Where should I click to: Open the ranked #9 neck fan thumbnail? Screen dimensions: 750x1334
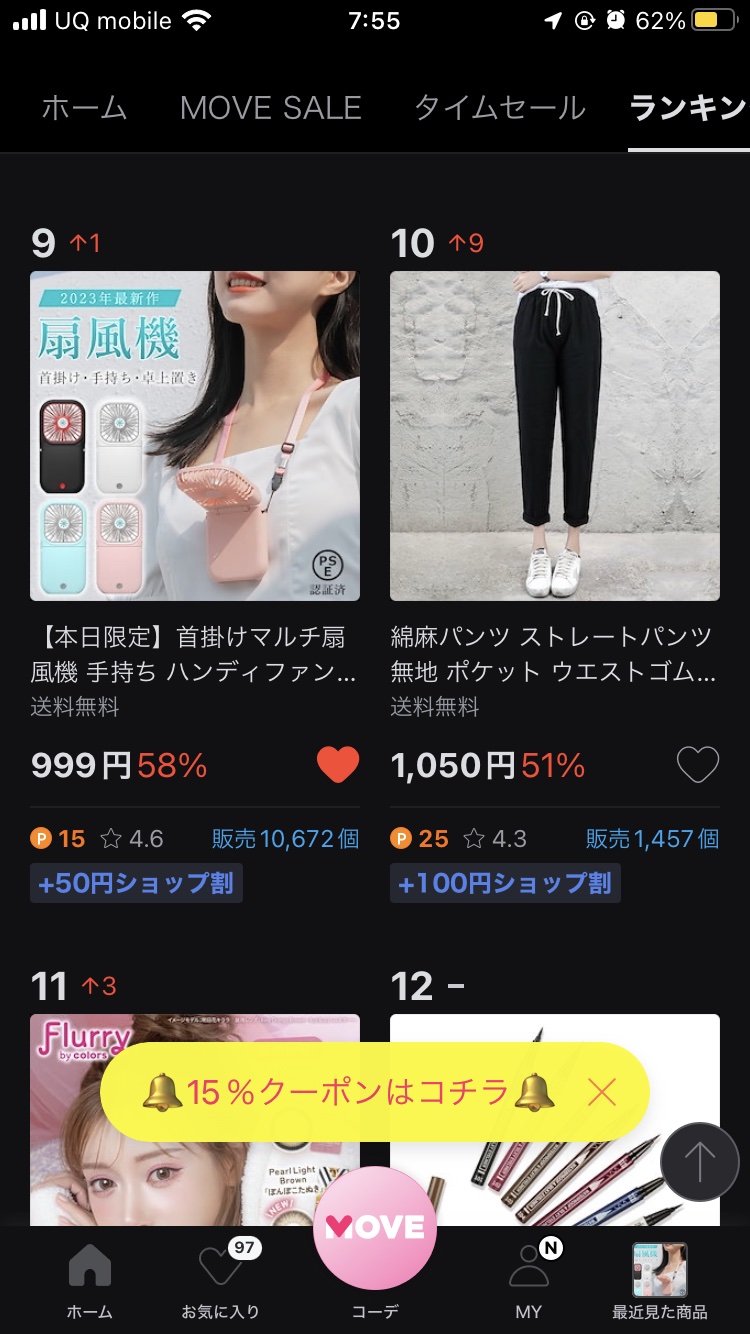tap(195, 435)
